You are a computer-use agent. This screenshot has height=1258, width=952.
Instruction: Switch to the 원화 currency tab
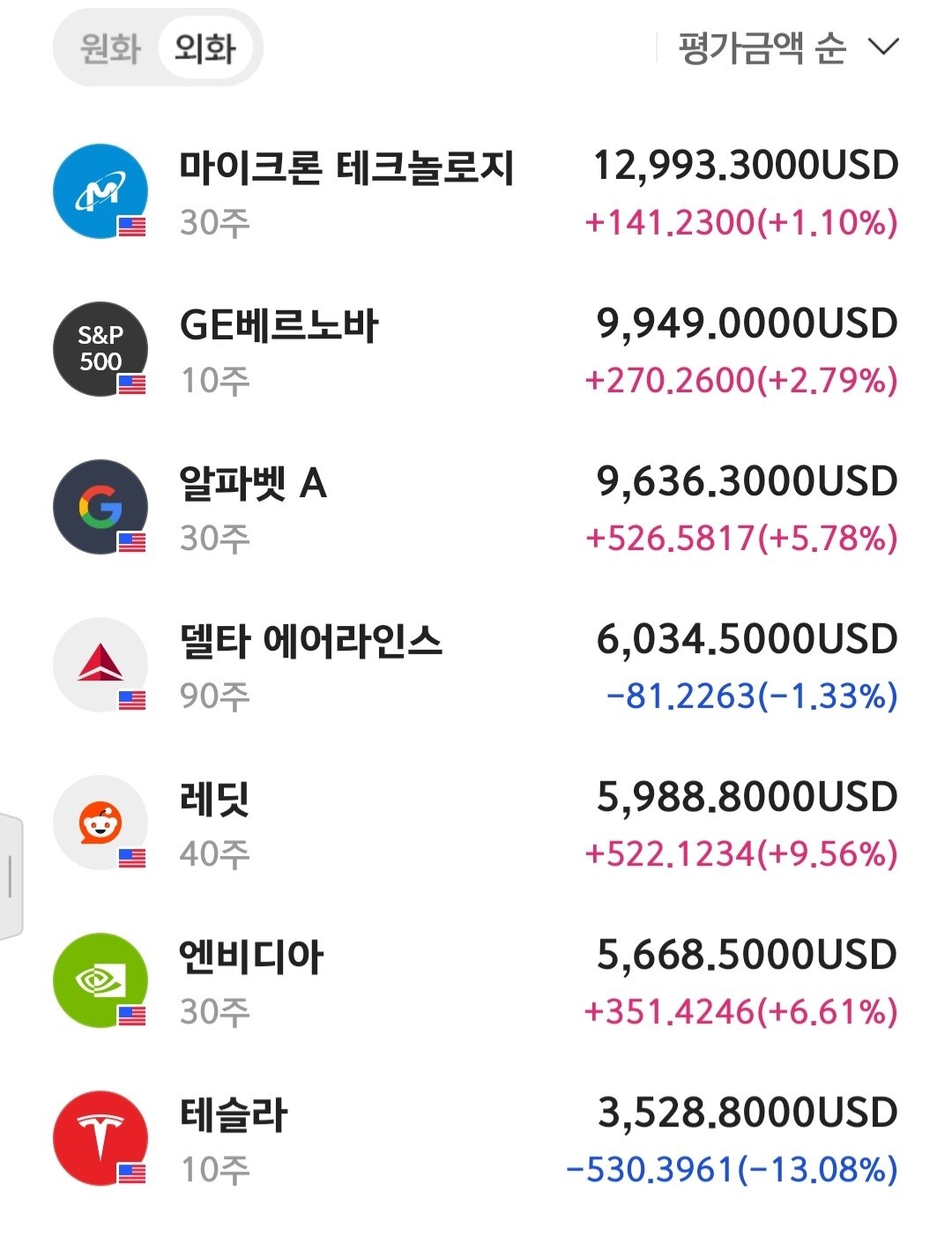pyautogui.click(x=110, y=48)
